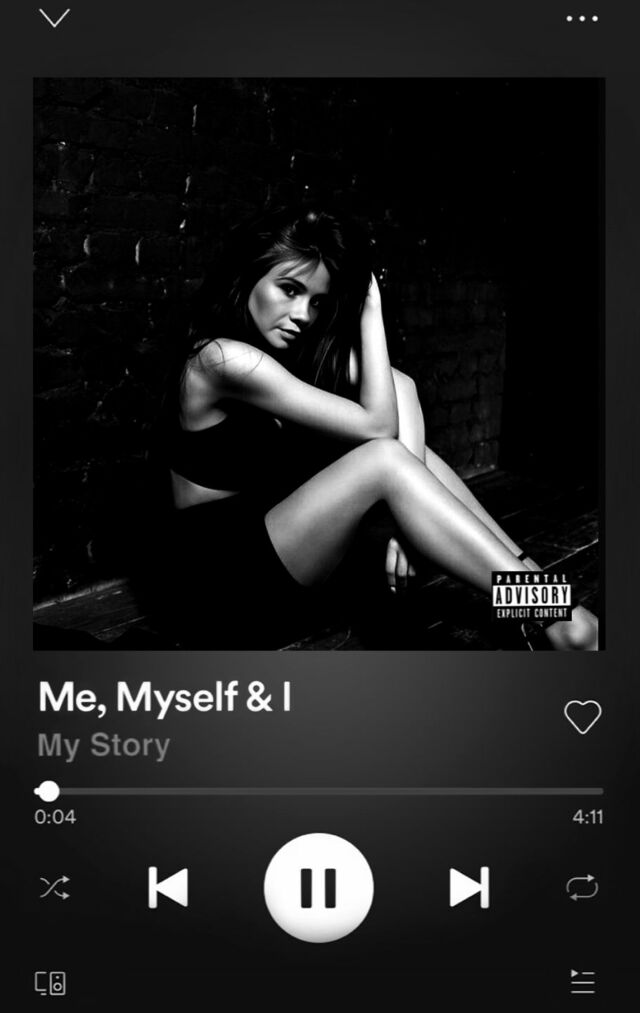The image size is (640, 1013).
Task: Tap the playback progress bar
Action: [320, 791]
